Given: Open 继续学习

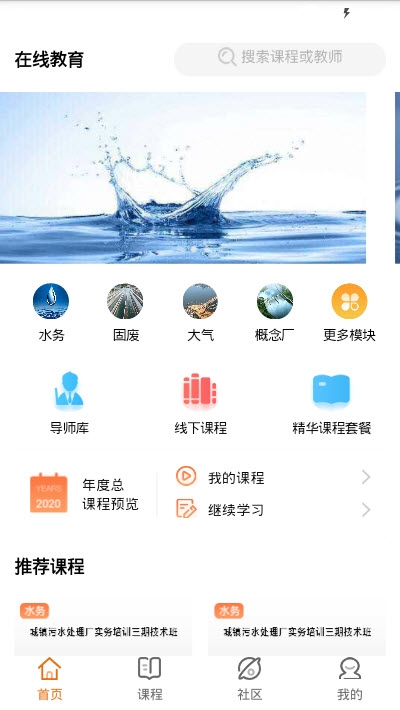Looking at the screenshot, I should coord(273,510).
